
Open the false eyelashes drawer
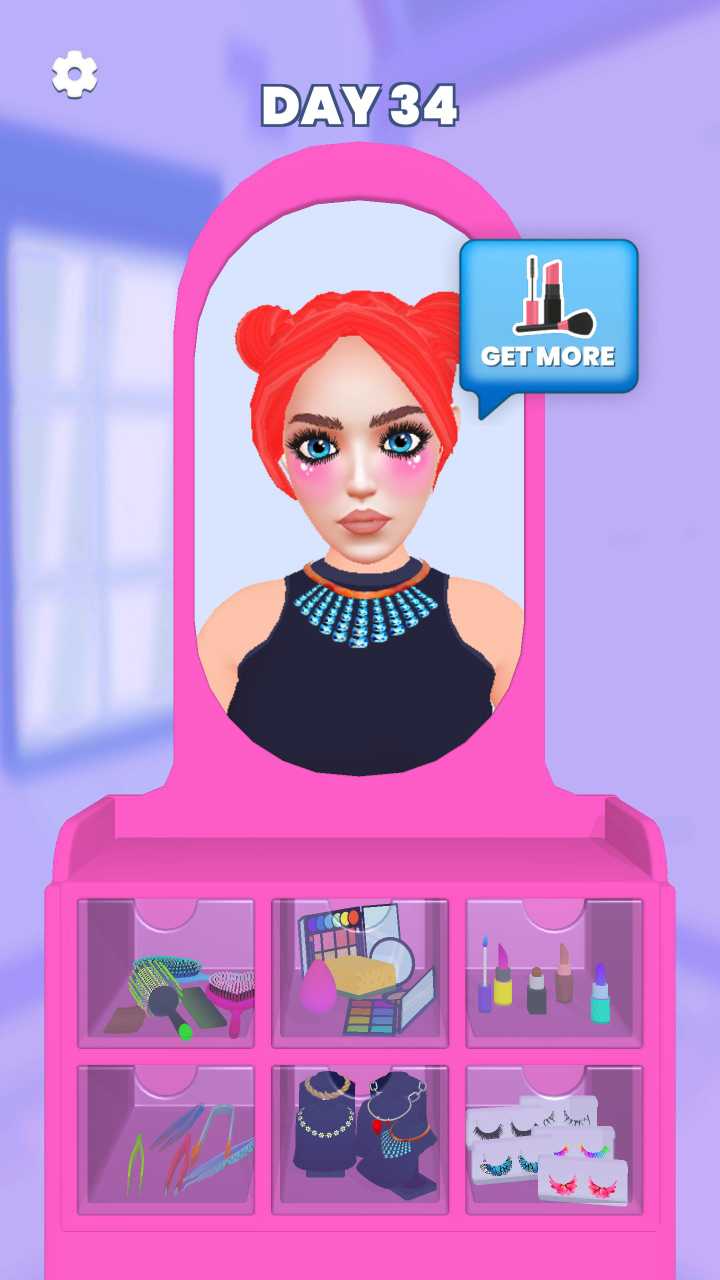pos(554,1138)
